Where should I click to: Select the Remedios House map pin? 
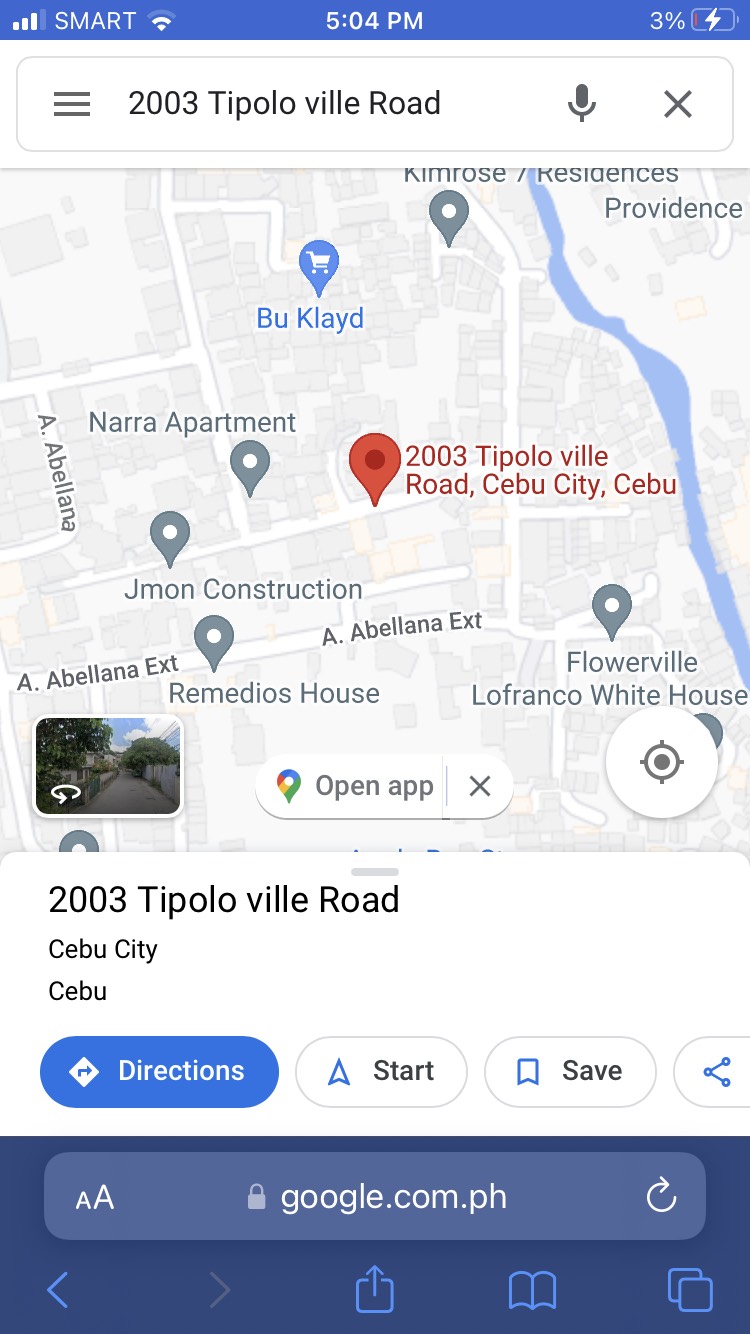[213, 641]
